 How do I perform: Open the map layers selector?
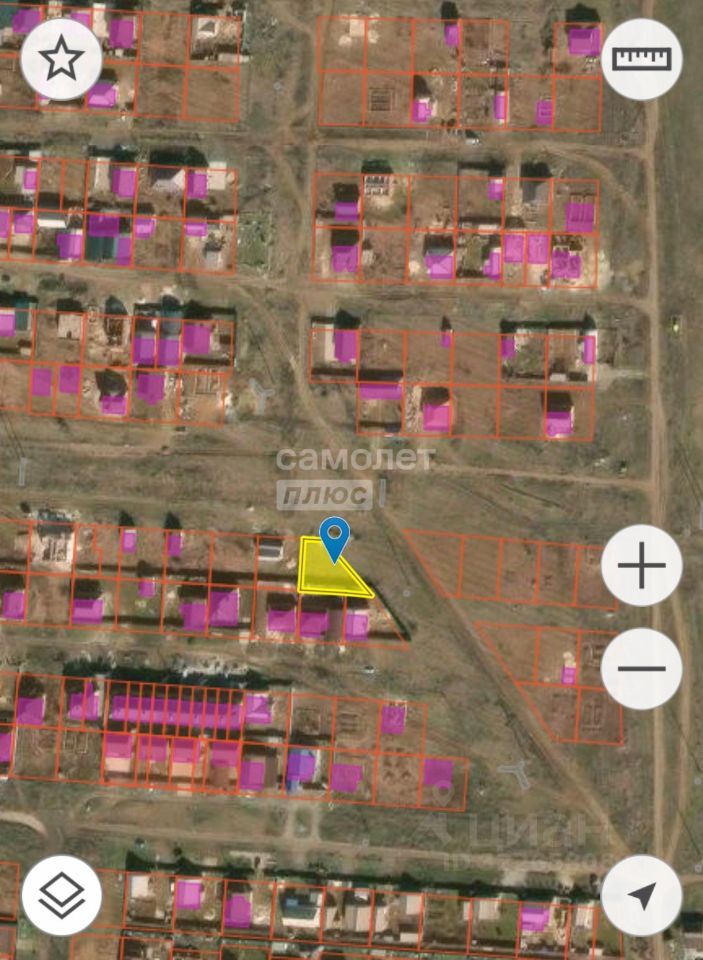click(x=61, y=895)
